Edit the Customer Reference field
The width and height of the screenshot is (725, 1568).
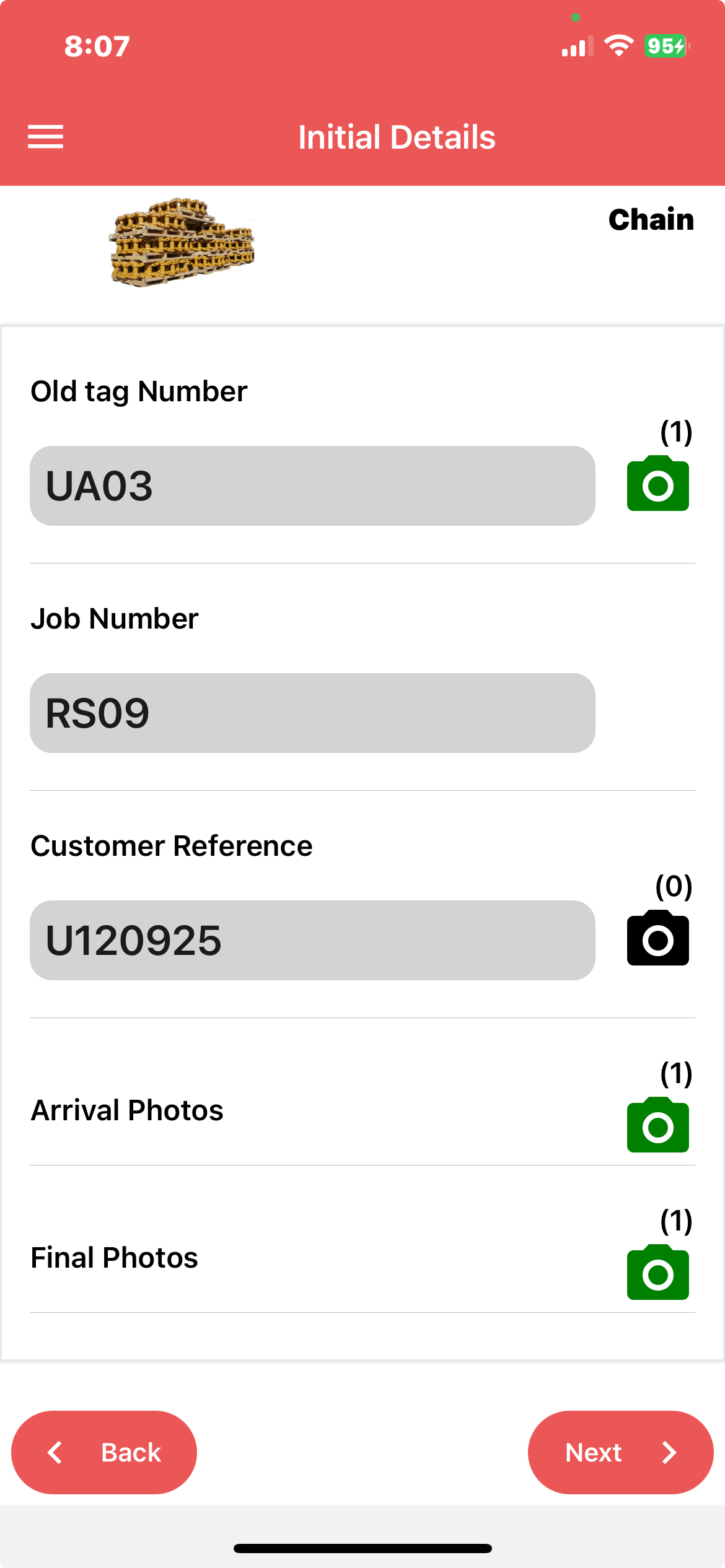click(x=312, y=940)
